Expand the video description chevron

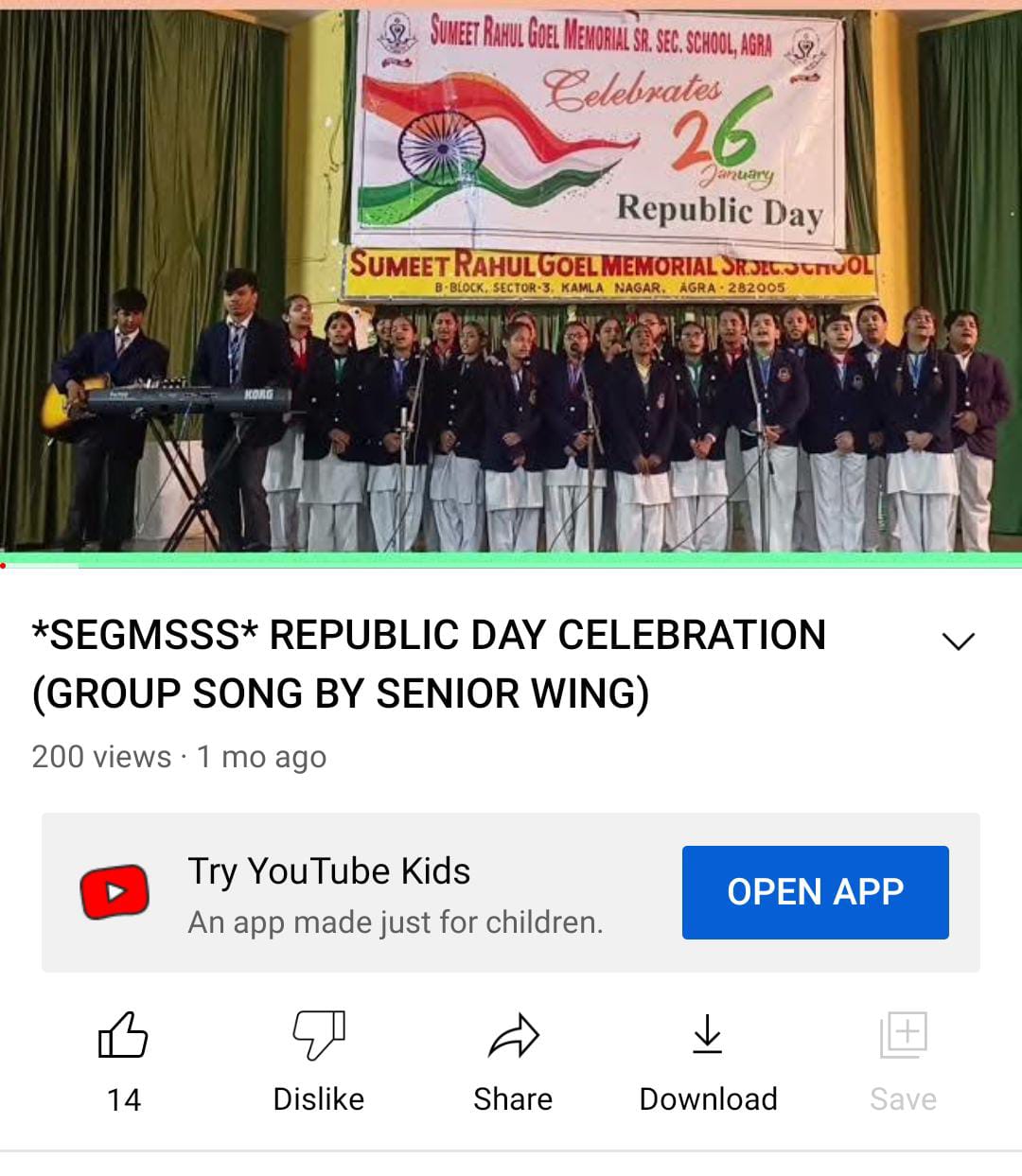[958, 641]
